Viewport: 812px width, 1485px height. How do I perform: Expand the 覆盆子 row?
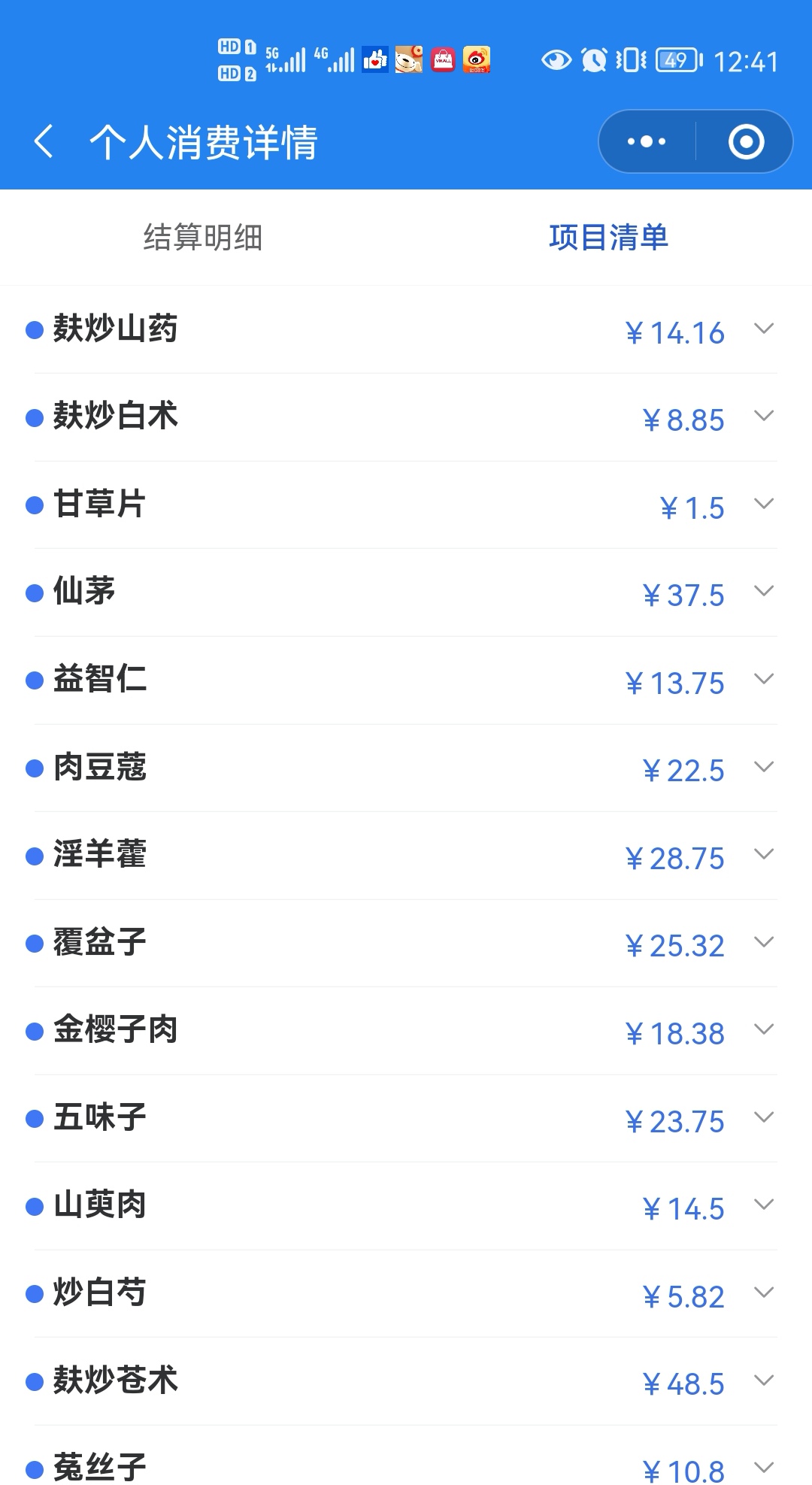point(764,942)
